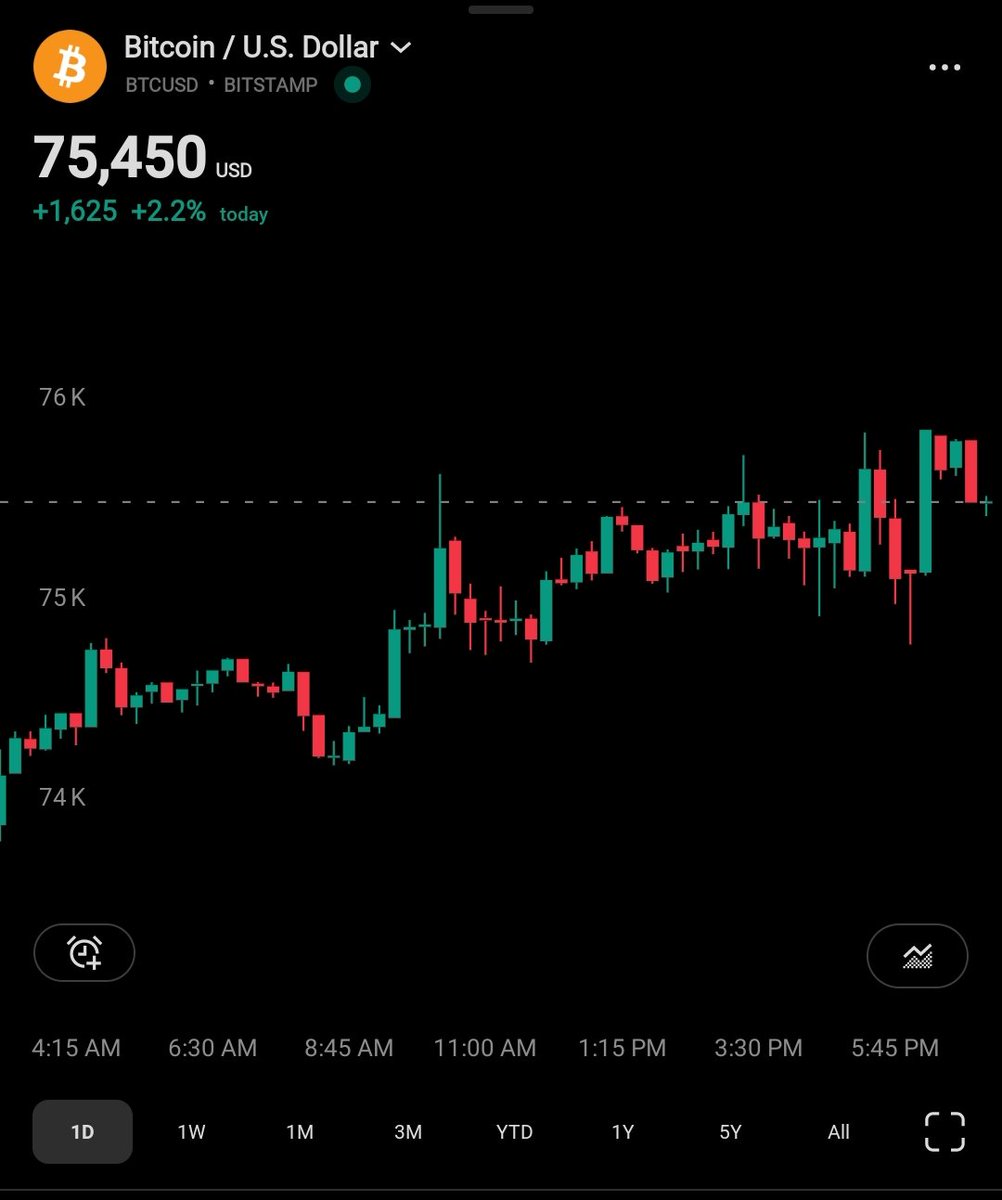The height and width of the screenshot is (1200, 1002).
Task: Switch to the 1W time range
Action: (x=191, y=1132)
